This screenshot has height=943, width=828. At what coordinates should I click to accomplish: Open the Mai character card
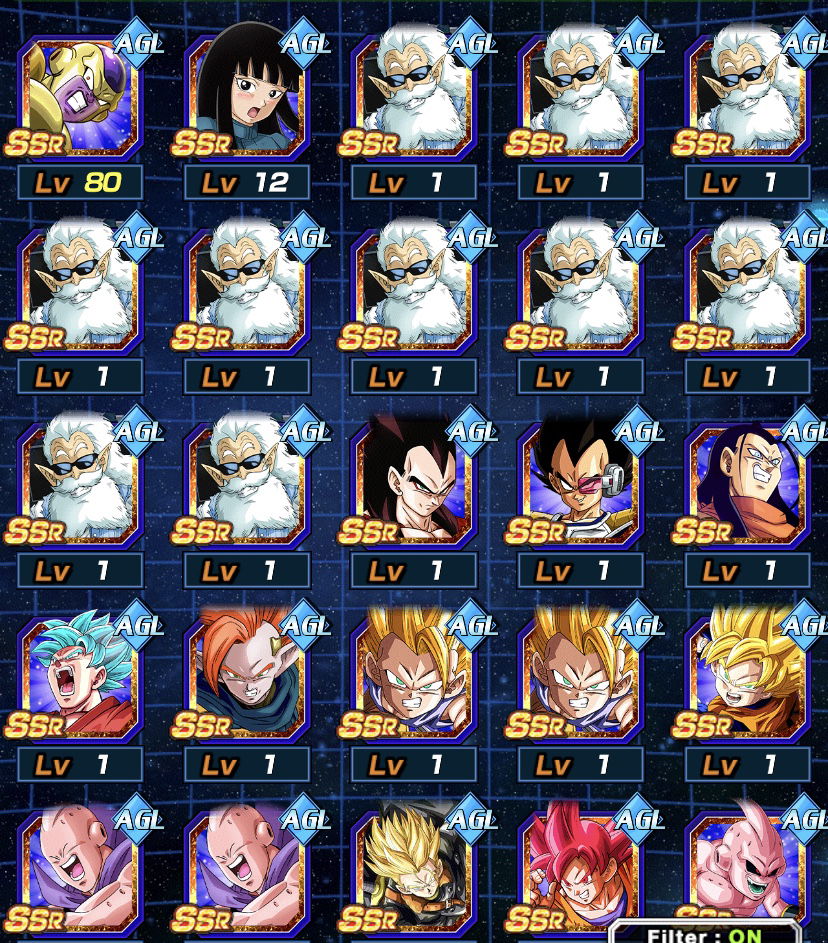[x=245, y=92]
